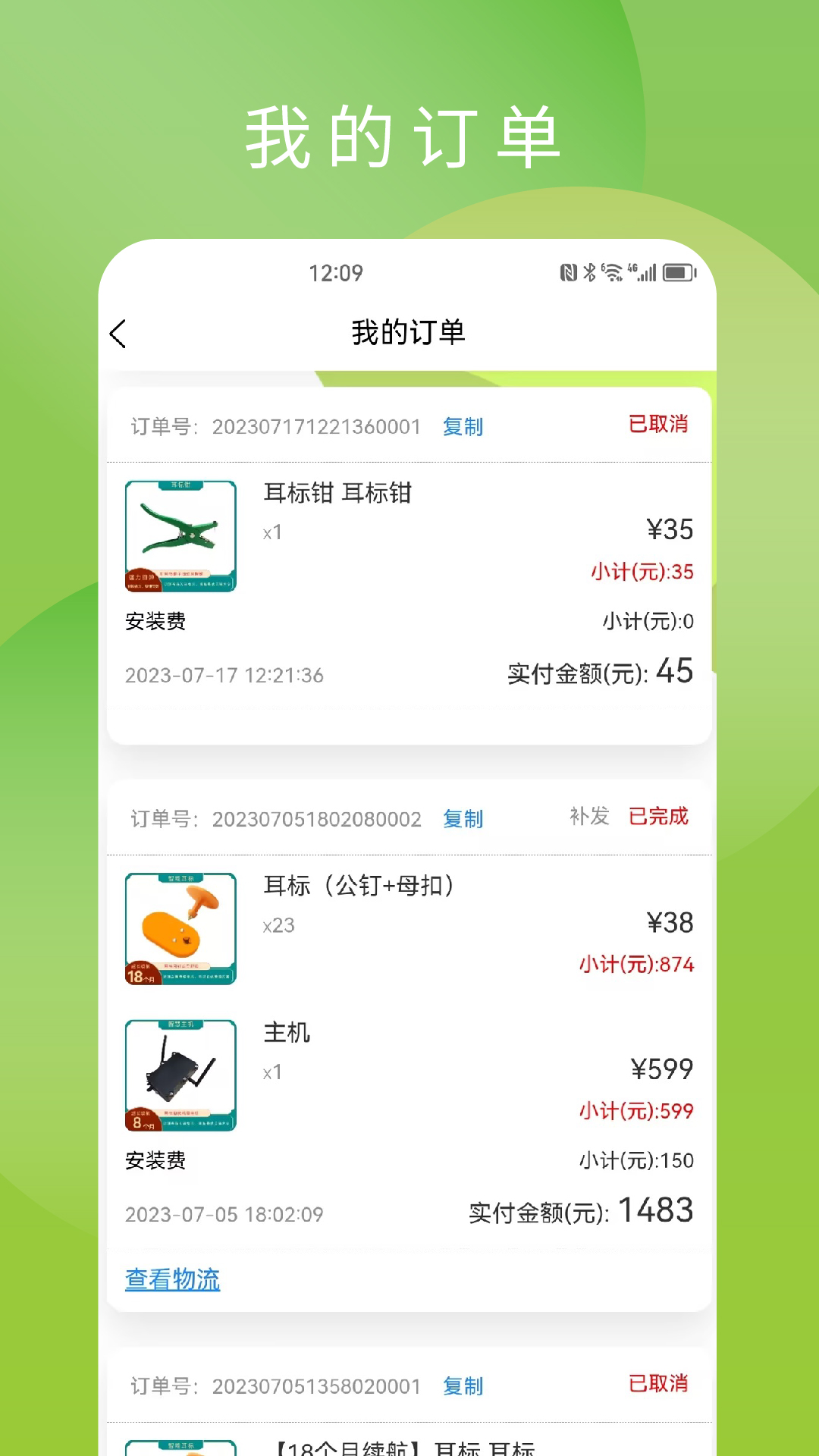Open the orange ear tag product thumbnail
This screenshot has height=1456, width=819.
(180, 927)
